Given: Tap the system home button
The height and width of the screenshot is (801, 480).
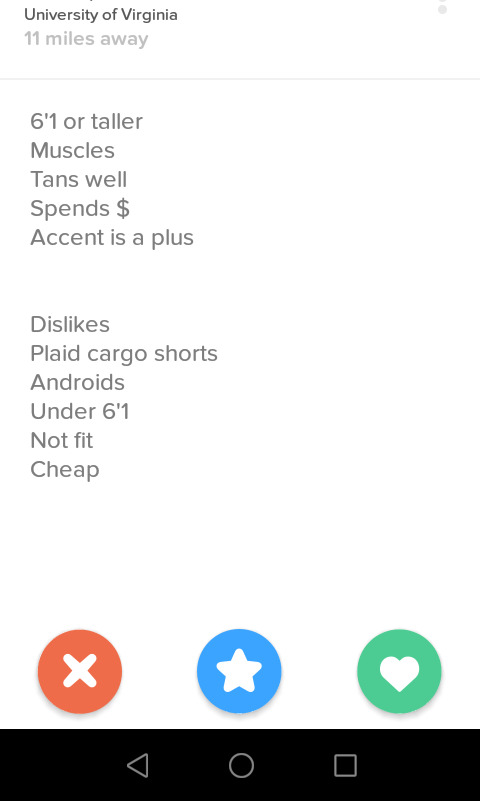Looking at the screenshot, I should pyautogui.click(x=241, y=765).
